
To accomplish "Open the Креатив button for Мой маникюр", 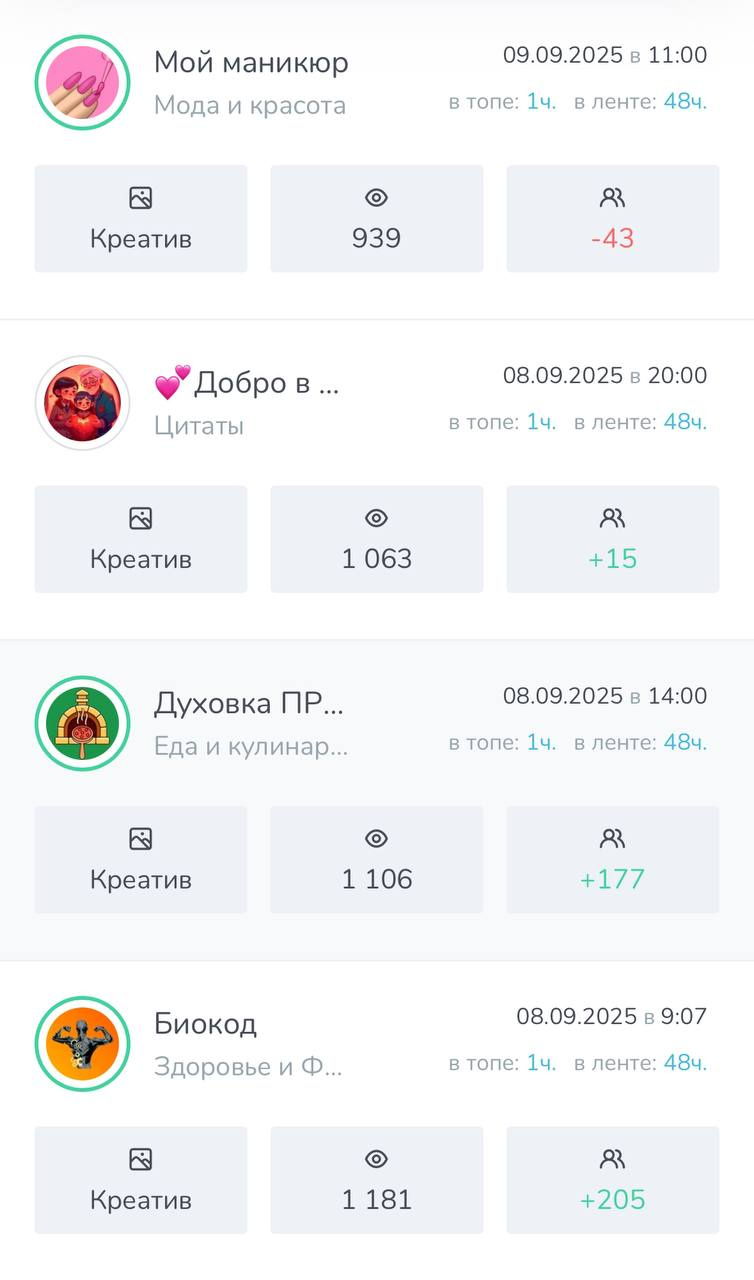I will point(140,219).
